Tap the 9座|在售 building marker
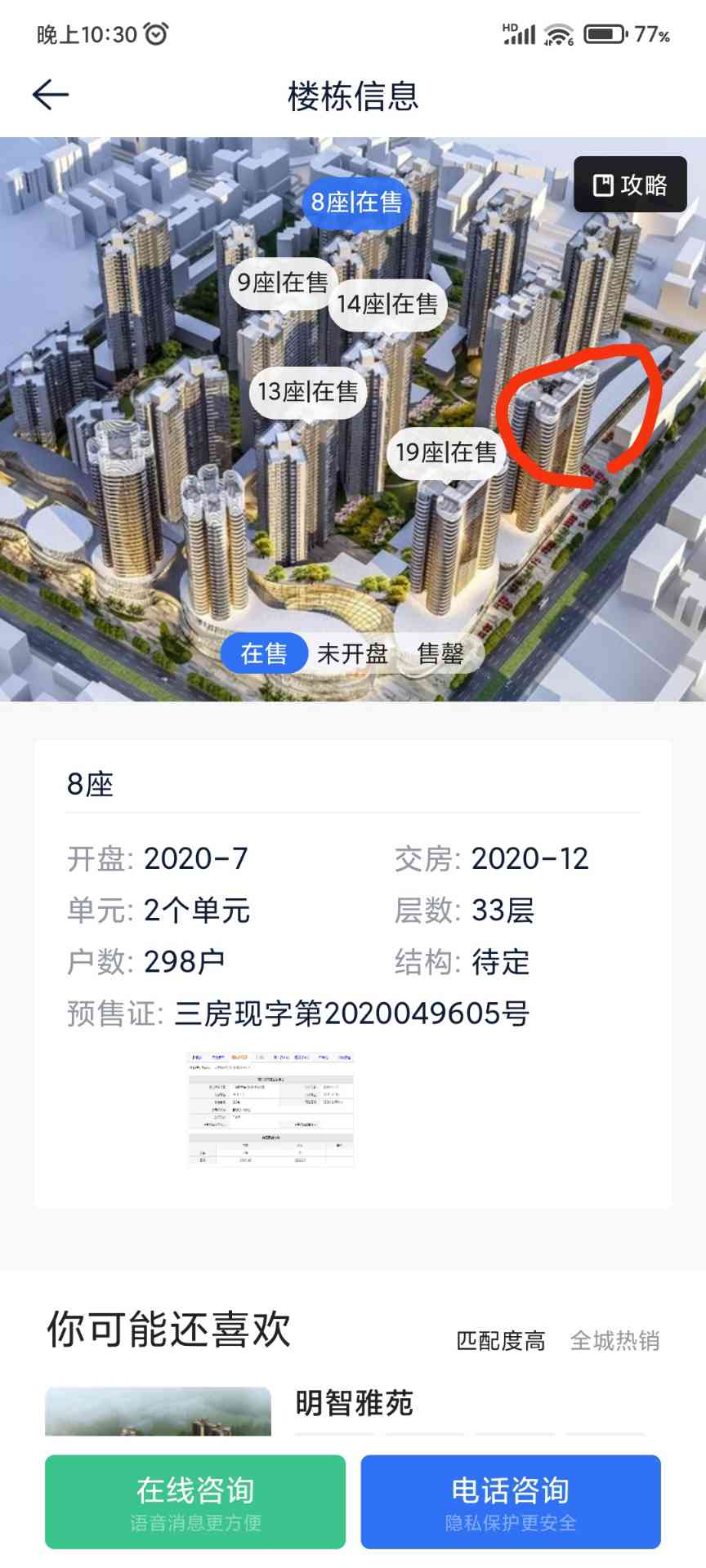This screenshot has width=706, height=1568. point(282,283)
